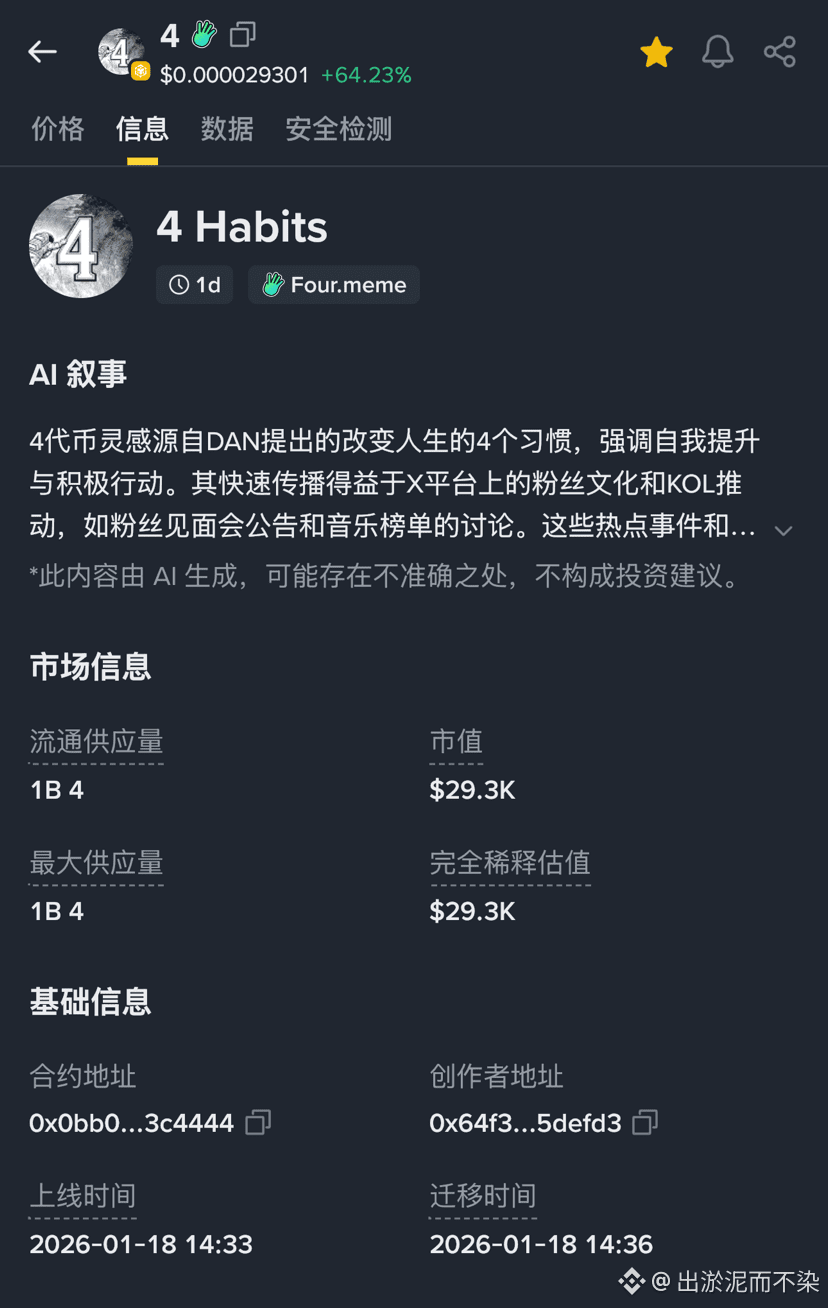Copy the 创作者地址 creator address

pyautogui.click(x=645, y=1123)
